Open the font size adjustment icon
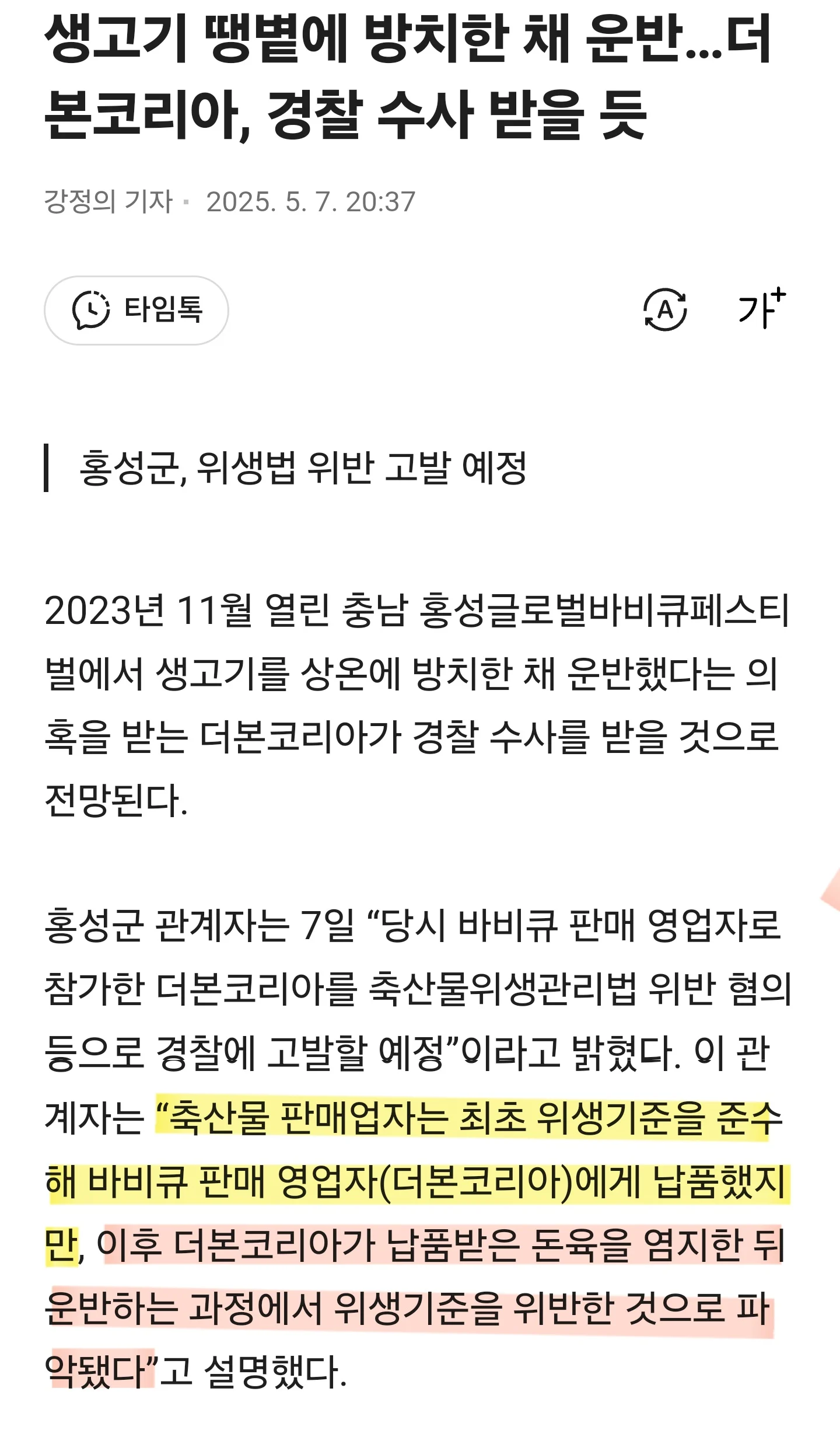The width and height of the screenshot is (840, 1430). click(762, 308)
